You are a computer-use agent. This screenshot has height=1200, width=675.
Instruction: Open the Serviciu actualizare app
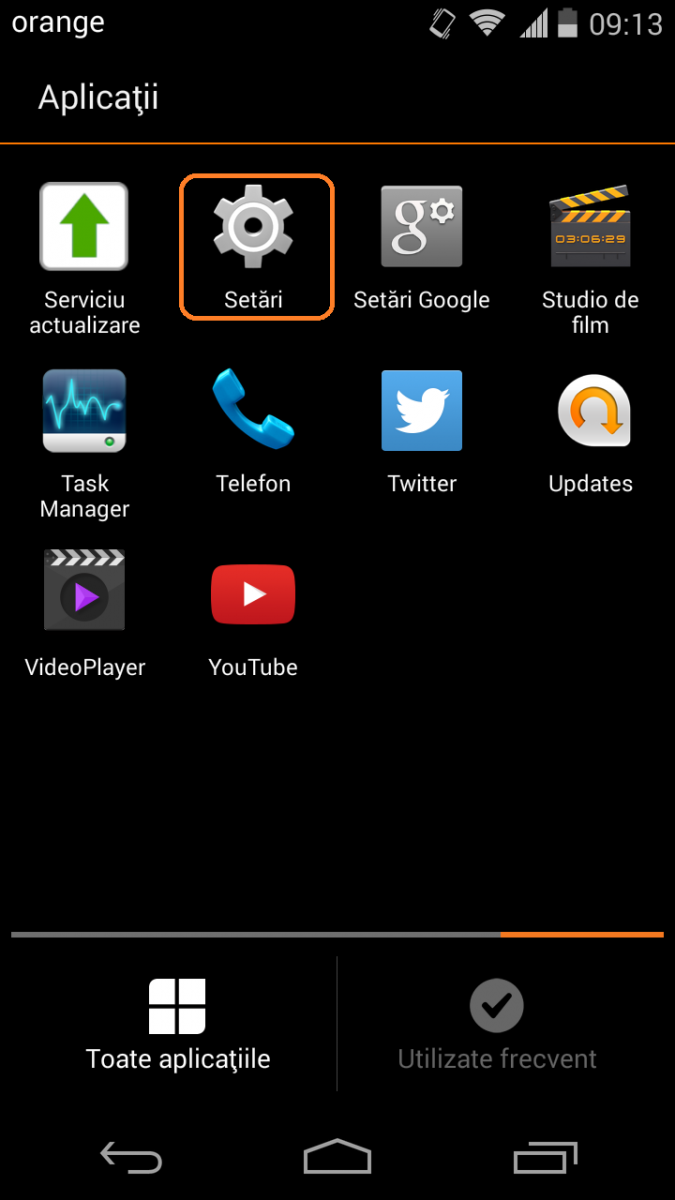[84, 227]
